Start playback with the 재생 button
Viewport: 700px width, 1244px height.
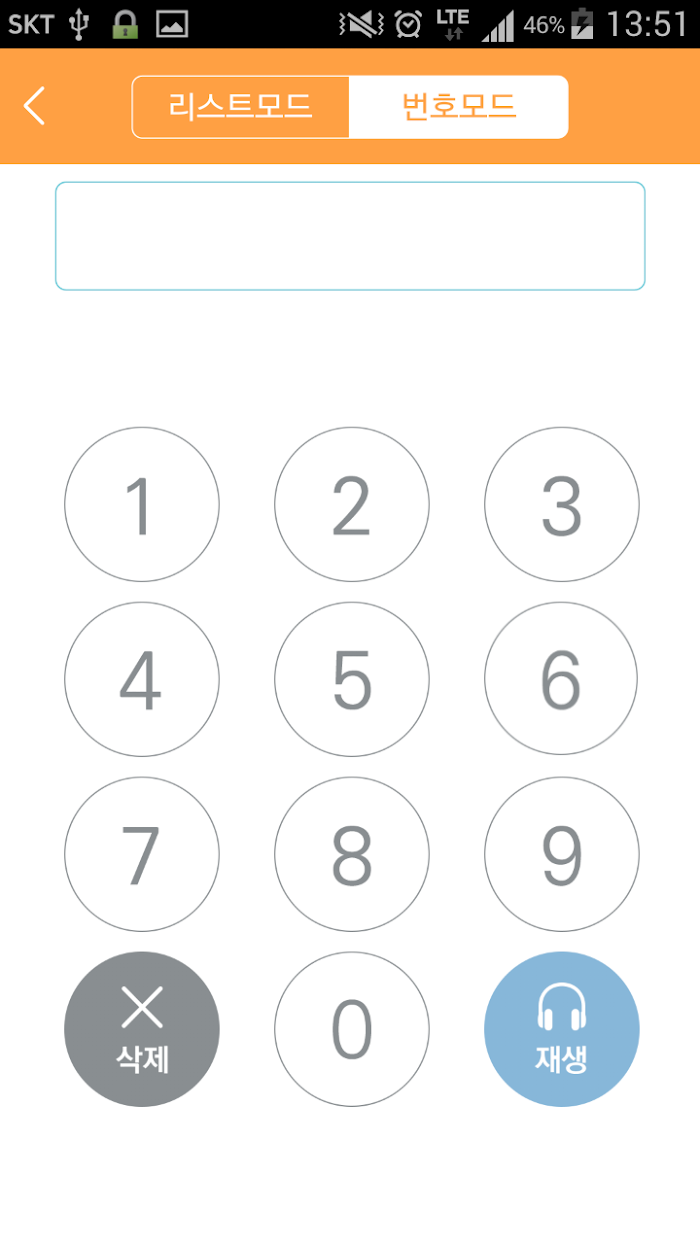click(562, 1029)
